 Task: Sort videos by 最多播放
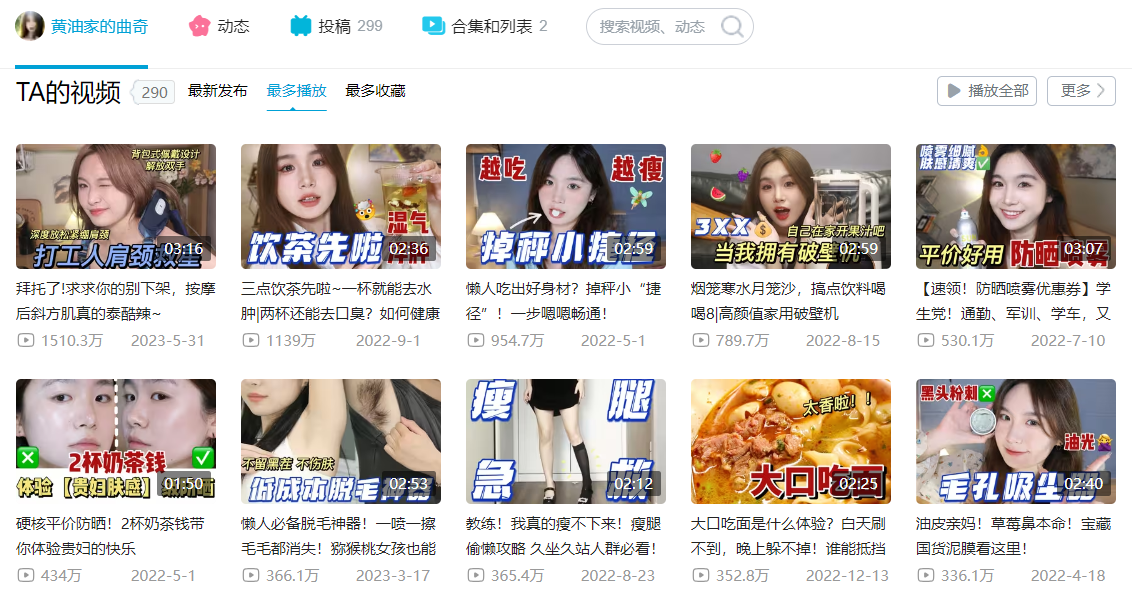click(x=296, y=91)
